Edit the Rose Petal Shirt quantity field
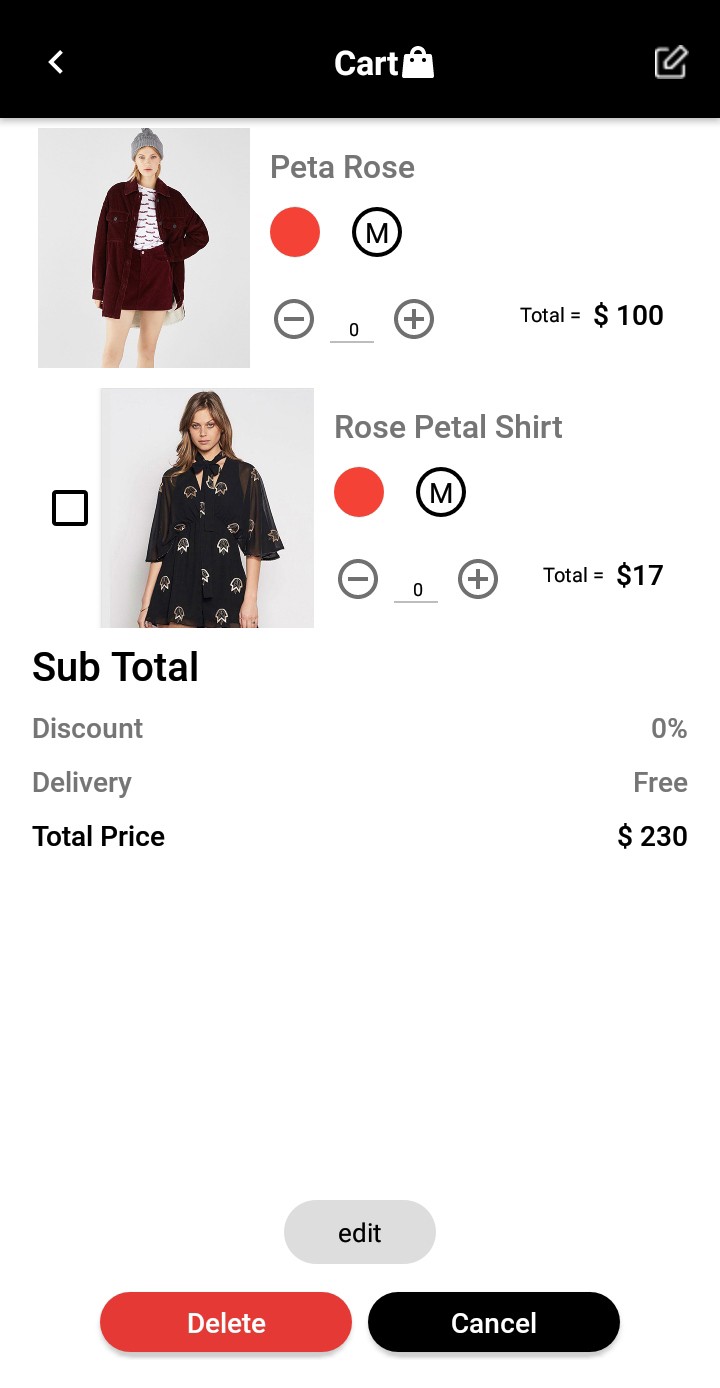This screenshot has height=1388, width=720. click(x=417, y=589)
